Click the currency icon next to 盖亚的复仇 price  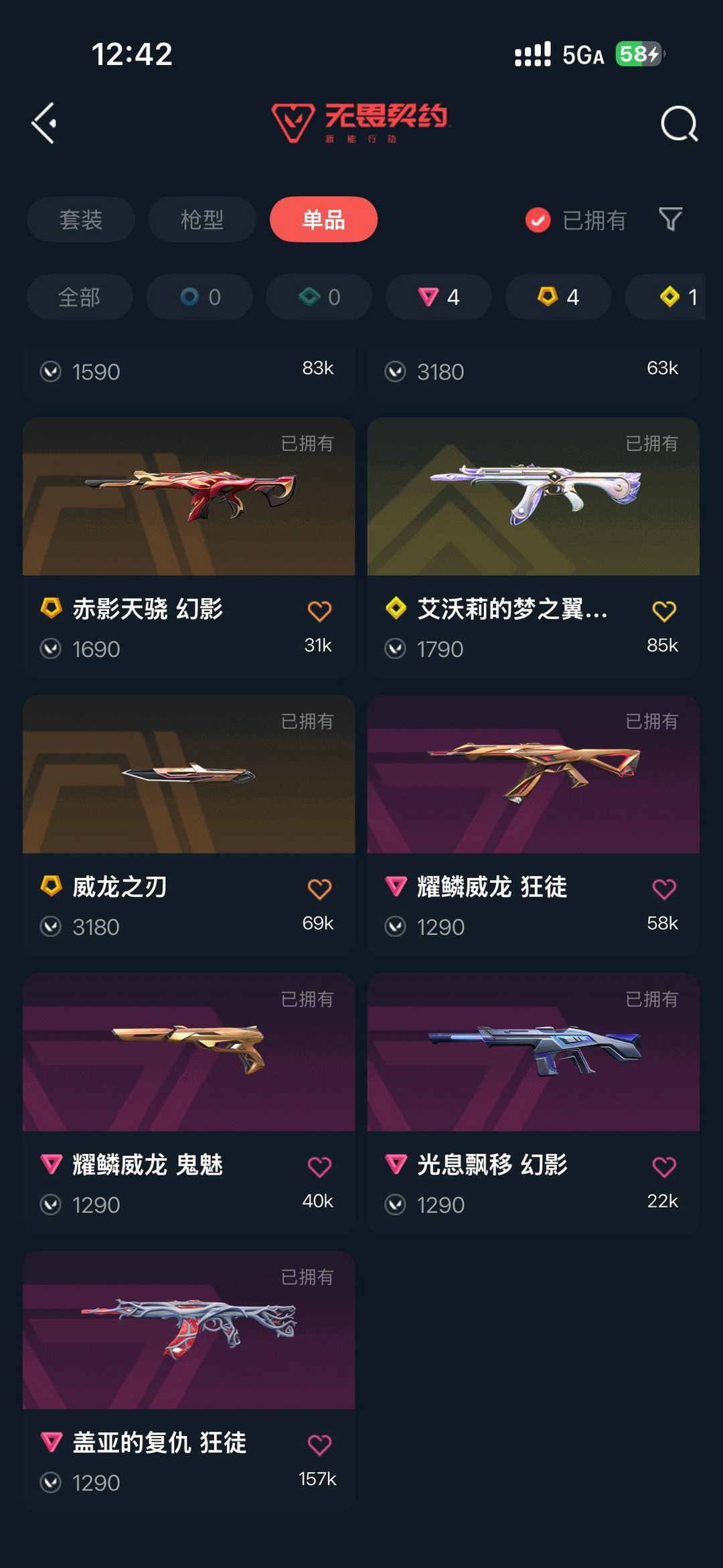click(x=52, y=1482)
